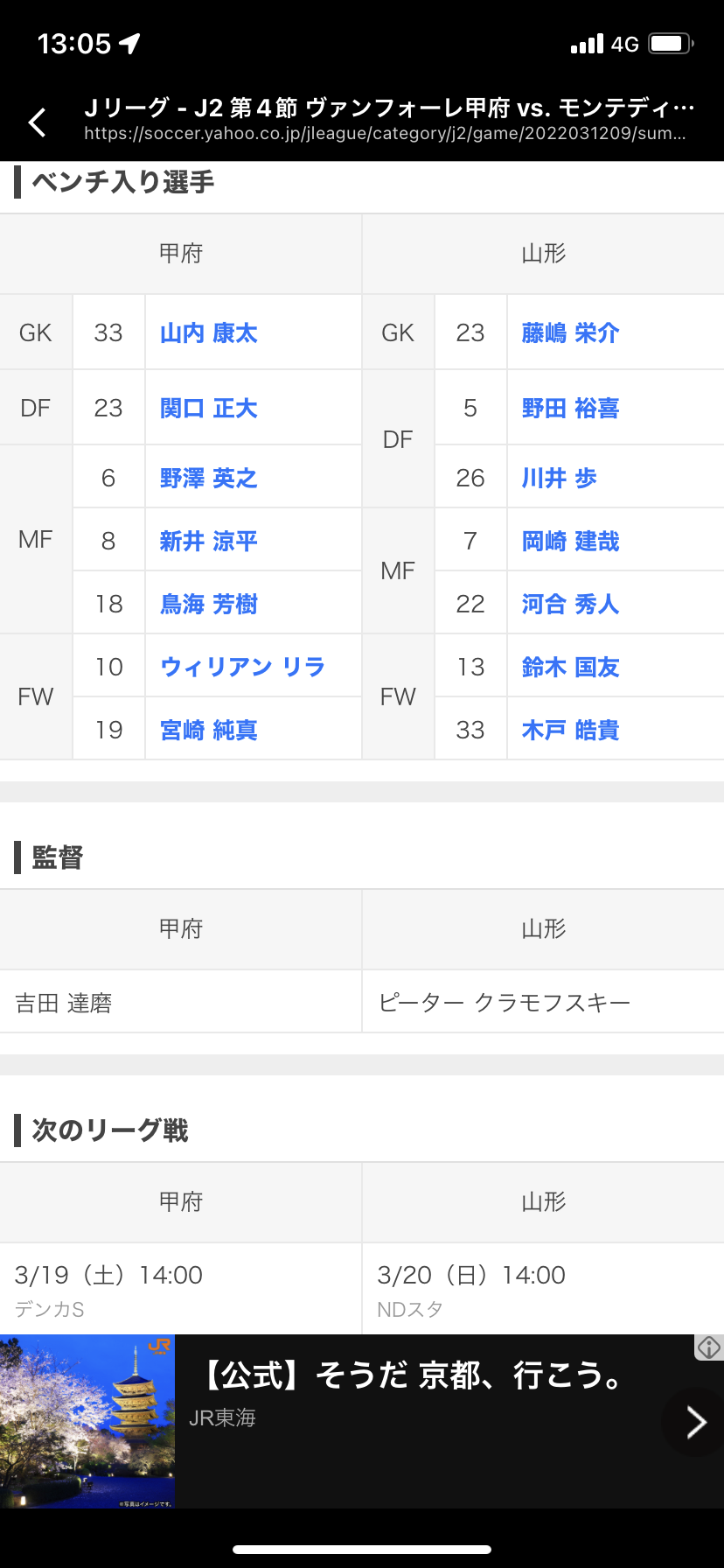This screenshot has height=1568, width=724.
Task: Open 岡崎 建哉 player details
Action: click(570, 542)
